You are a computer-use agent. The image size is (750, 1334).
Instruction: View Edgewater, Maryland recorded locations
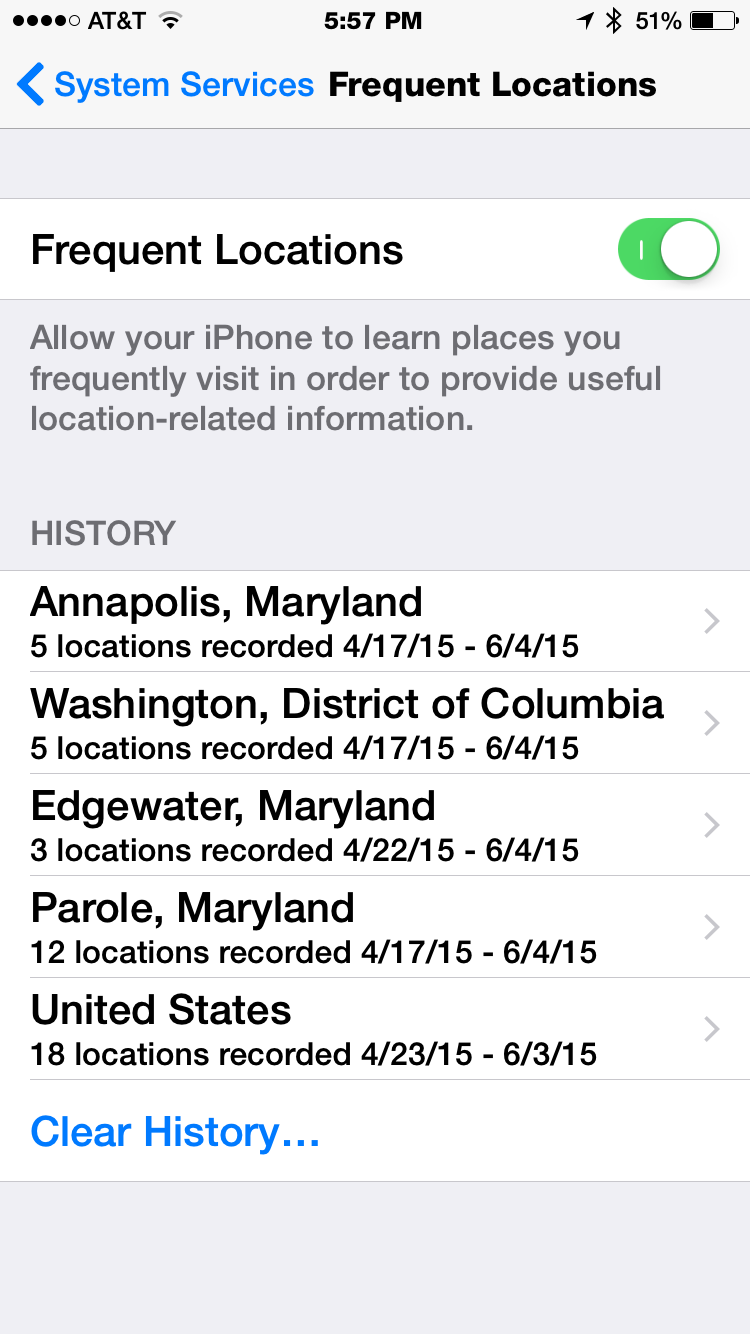pyautogui.click(x=375, y=825)
